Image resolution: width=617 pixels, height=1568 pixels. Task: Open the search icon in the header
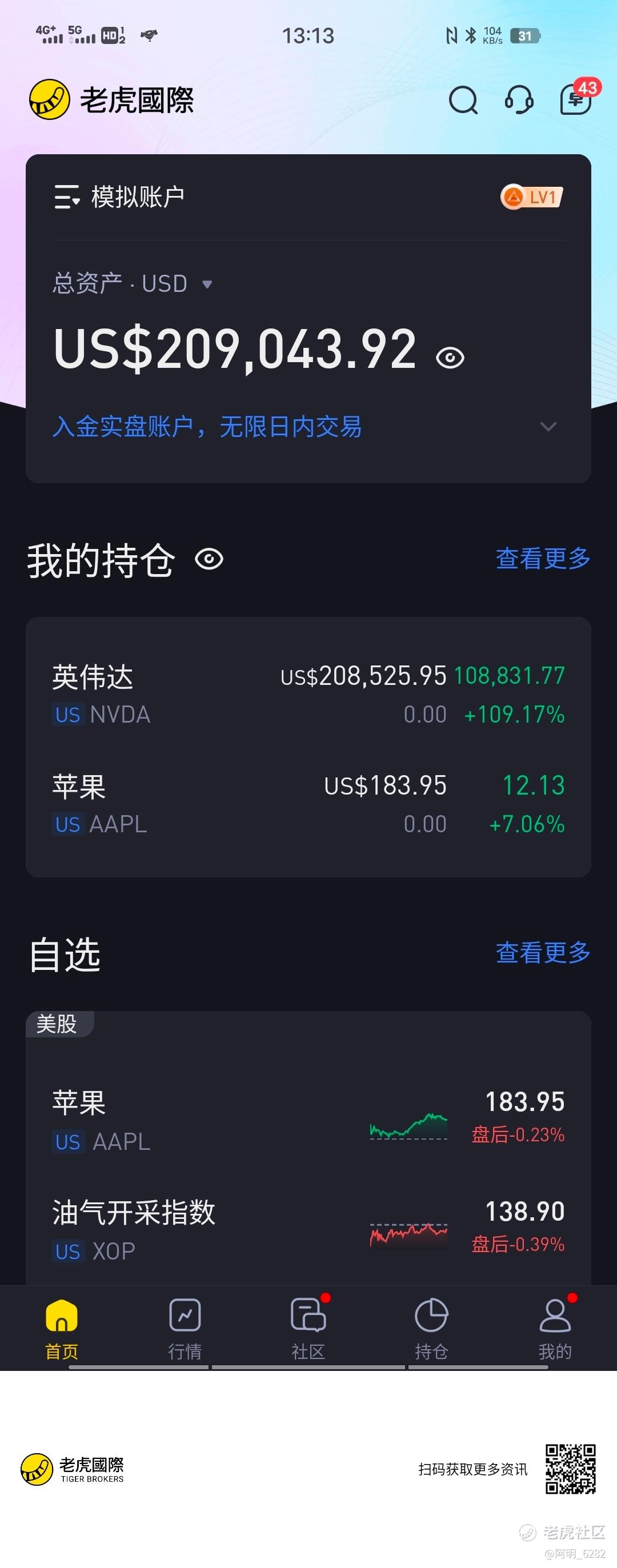(x=463, y=101)
